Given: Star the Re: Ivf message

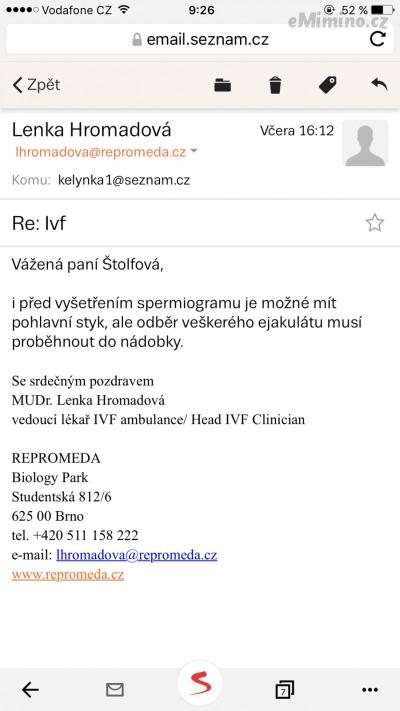Looking at the screenshot, I should 375,223.
